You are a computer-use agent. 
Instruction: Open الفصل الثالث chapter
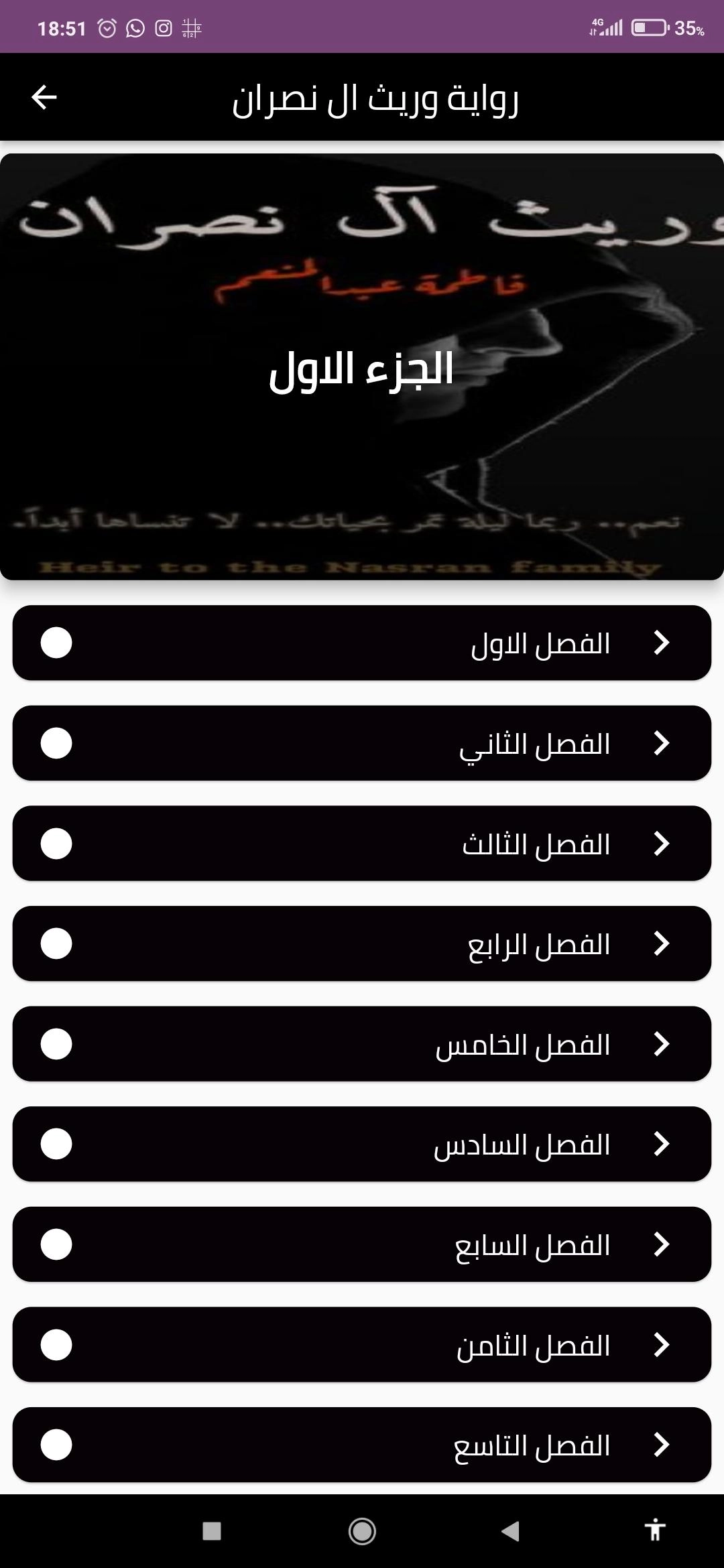click(x=362, y=844)
